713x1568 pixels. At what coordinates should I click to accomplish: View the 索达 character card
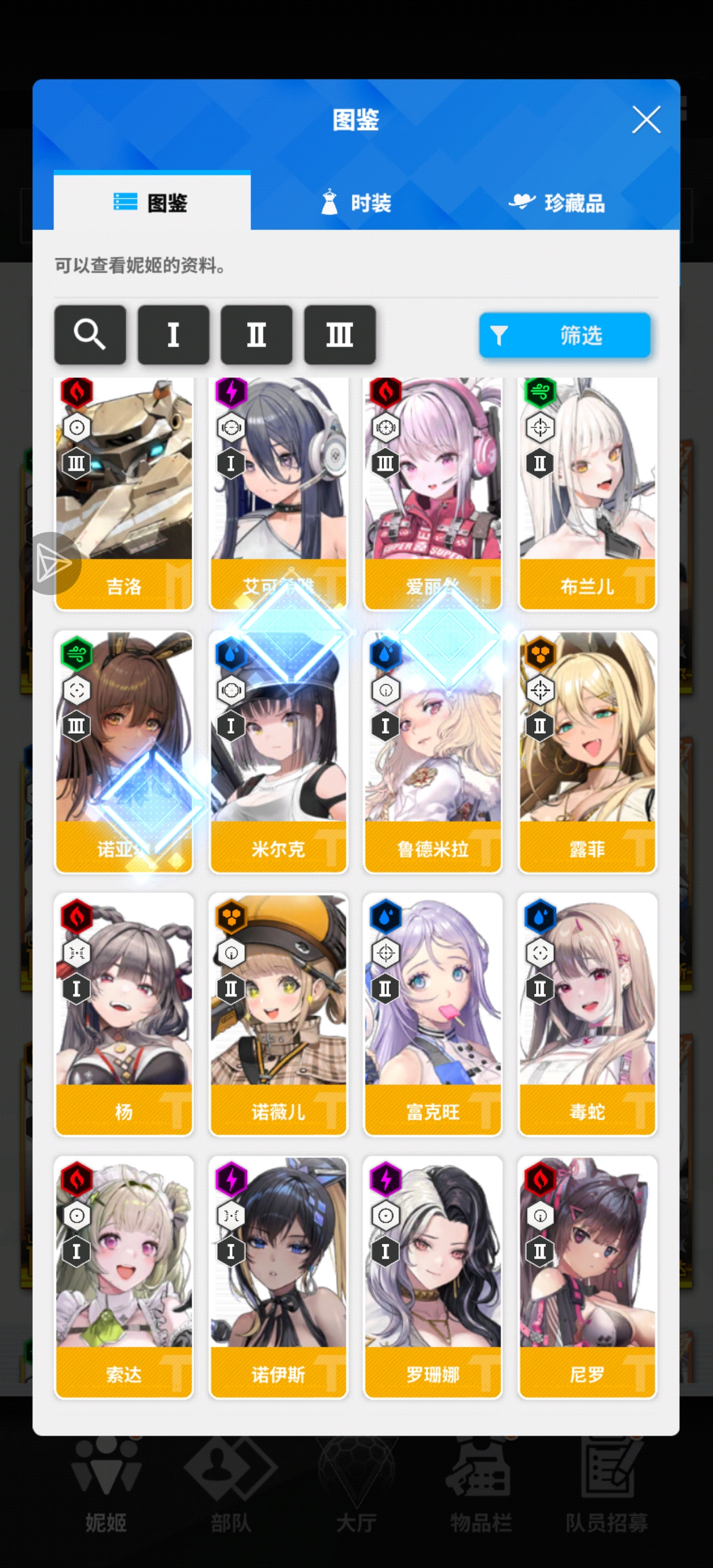pos(124,1276)
